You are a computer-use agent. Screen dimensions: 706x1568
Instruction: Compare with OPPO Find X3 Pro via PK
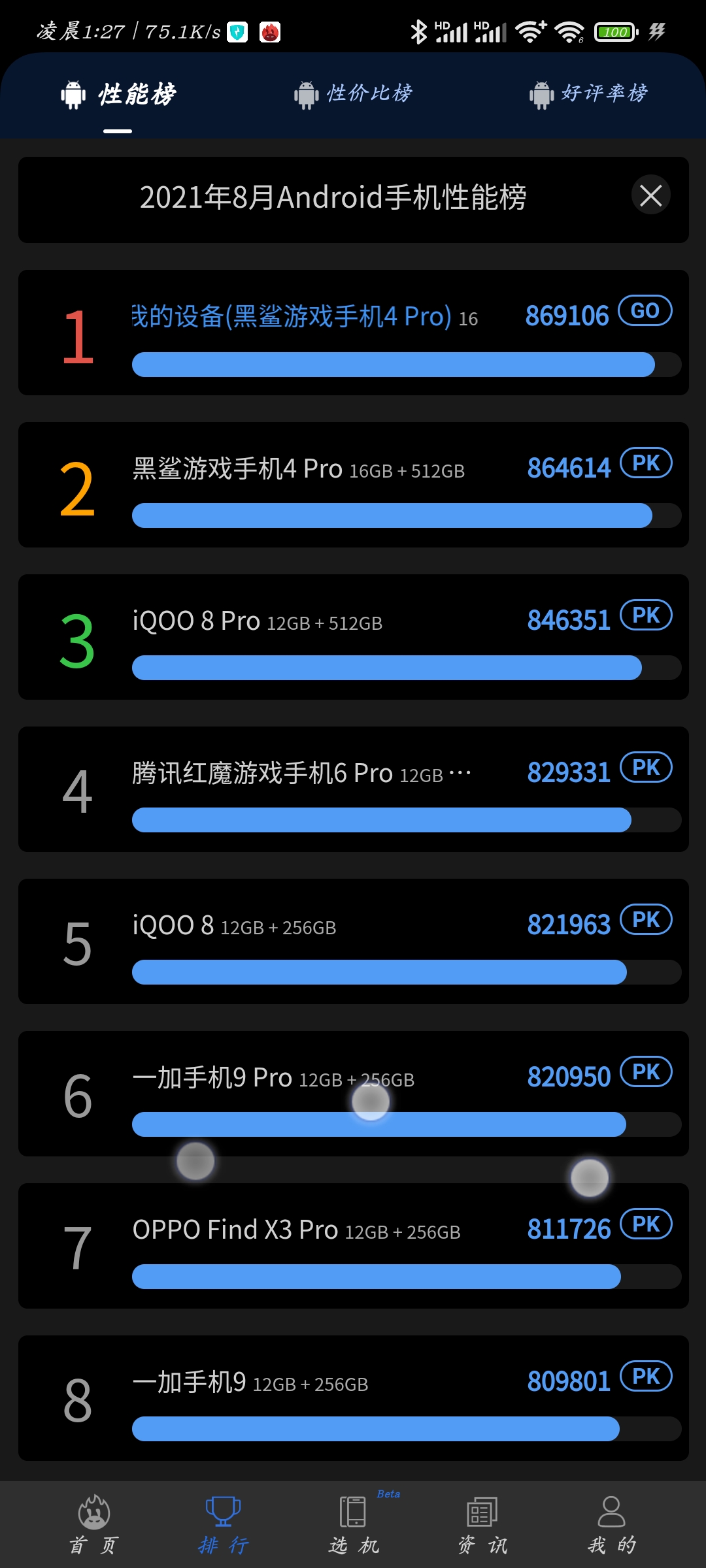646,1224
